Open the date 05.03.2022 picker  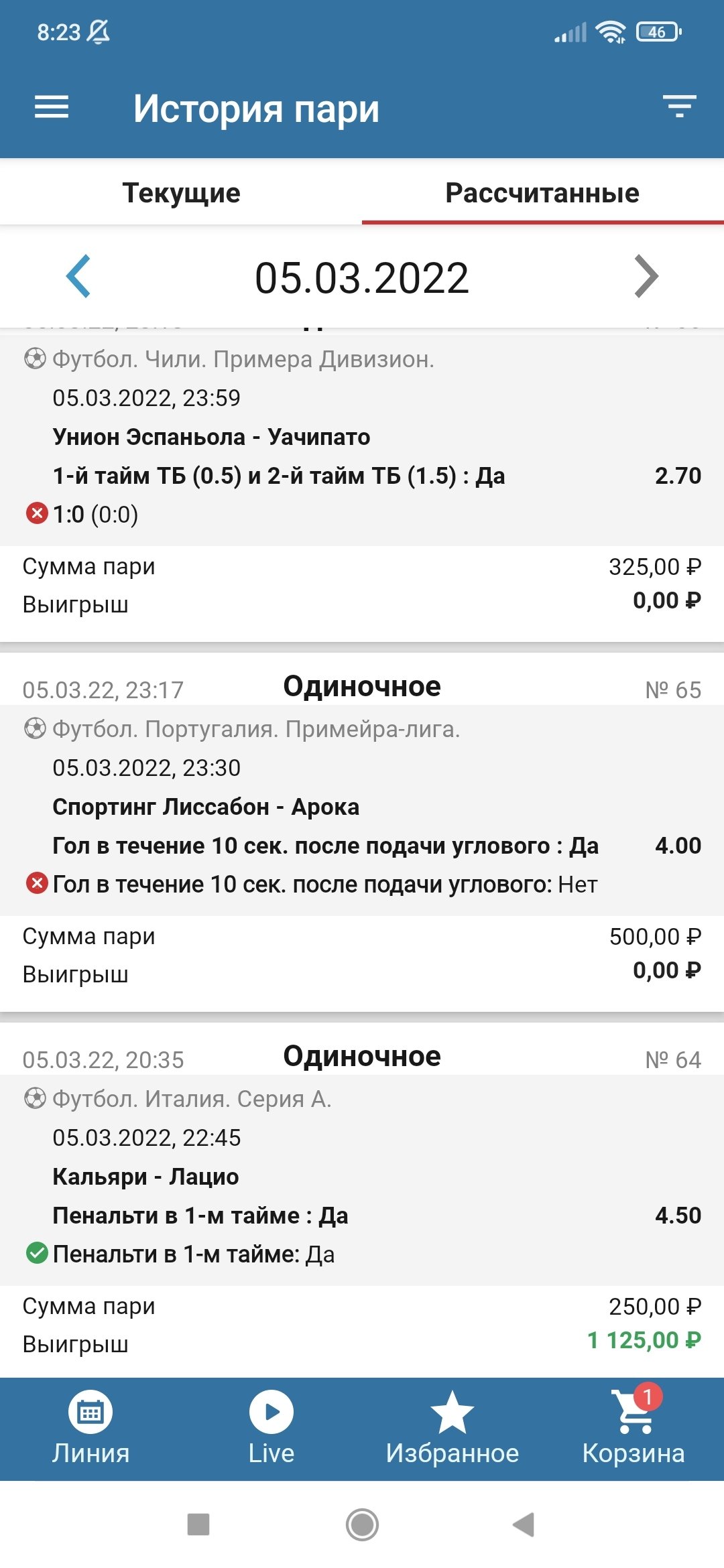pos(362,277)
